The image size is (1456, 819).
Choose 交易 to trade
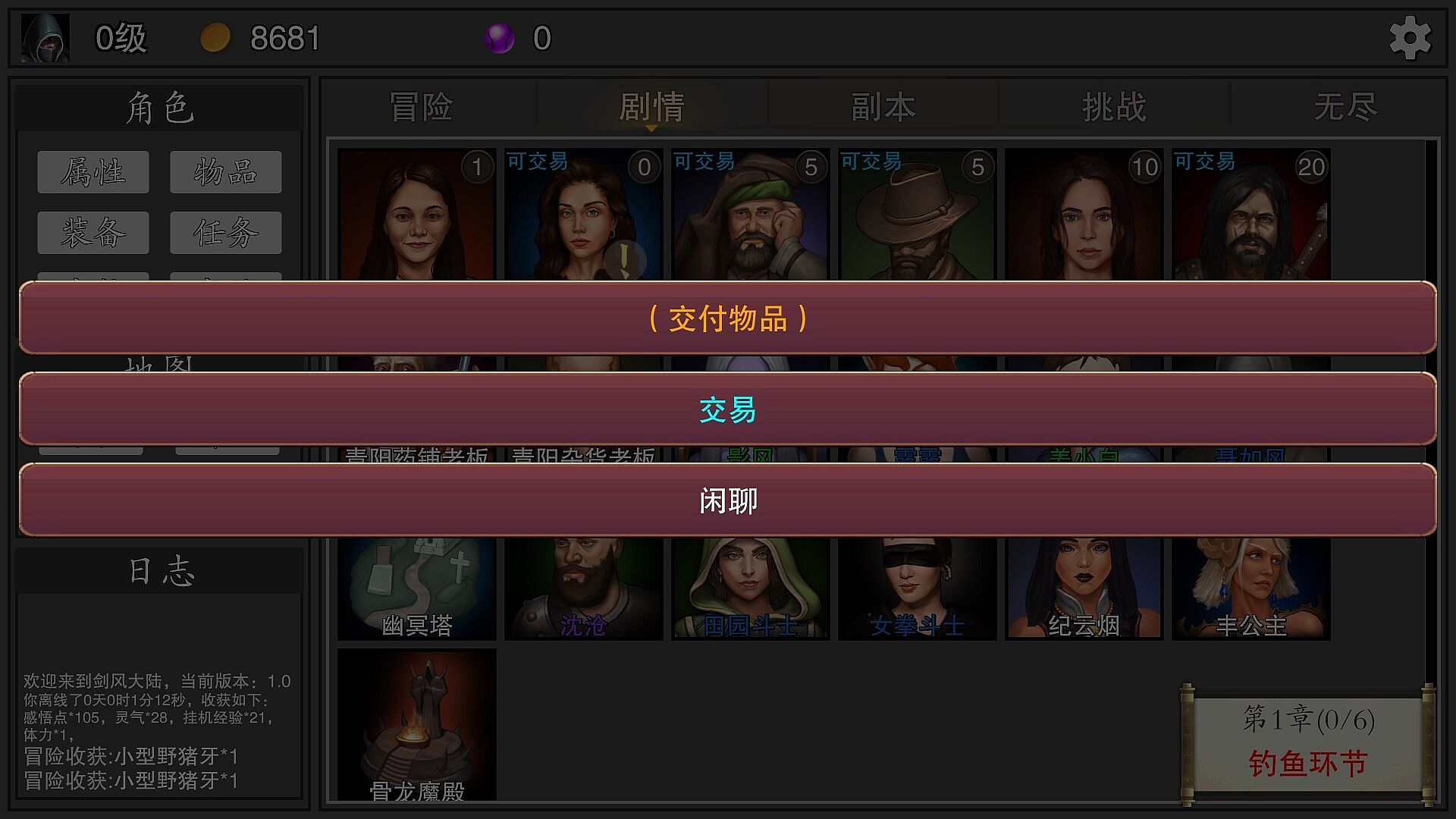tap(728, 409)
